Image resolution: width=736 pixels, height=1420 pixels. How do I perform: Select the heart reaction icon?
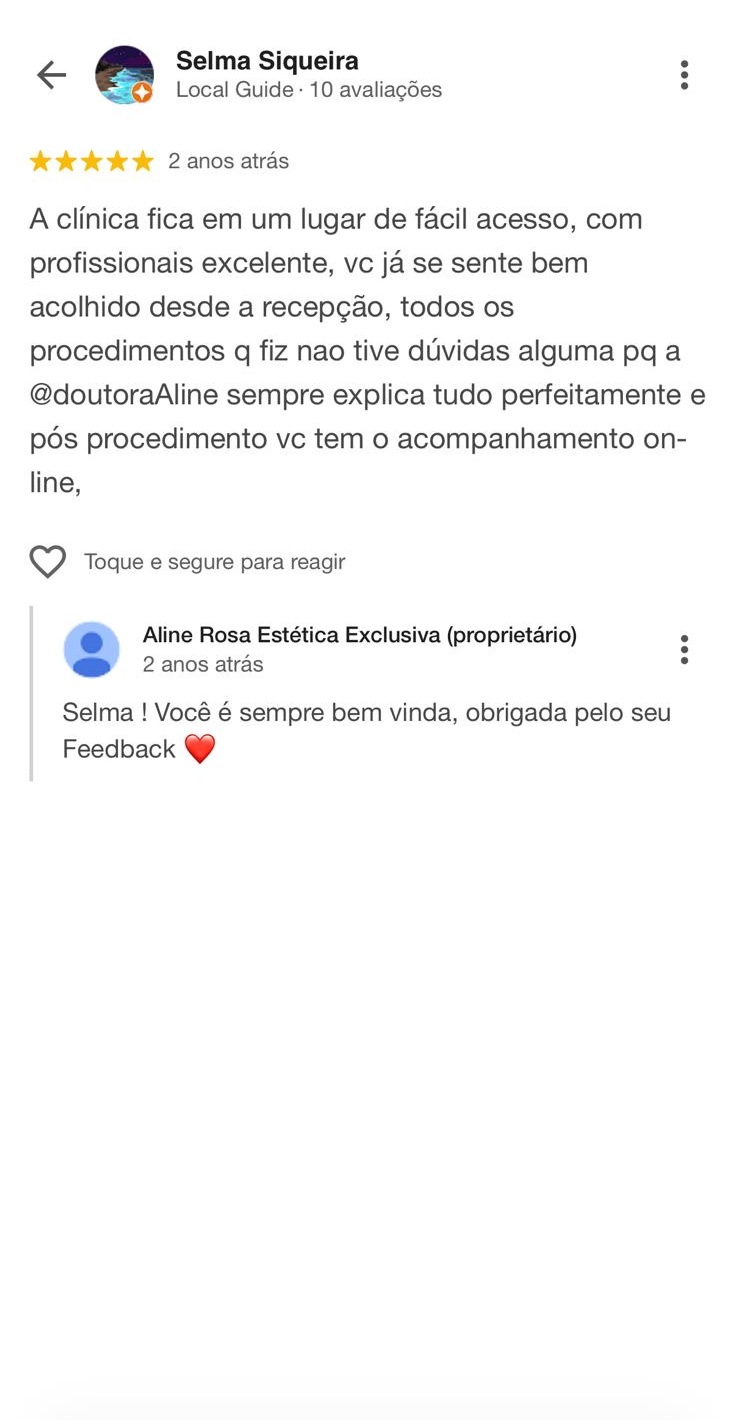pos(47,561)
